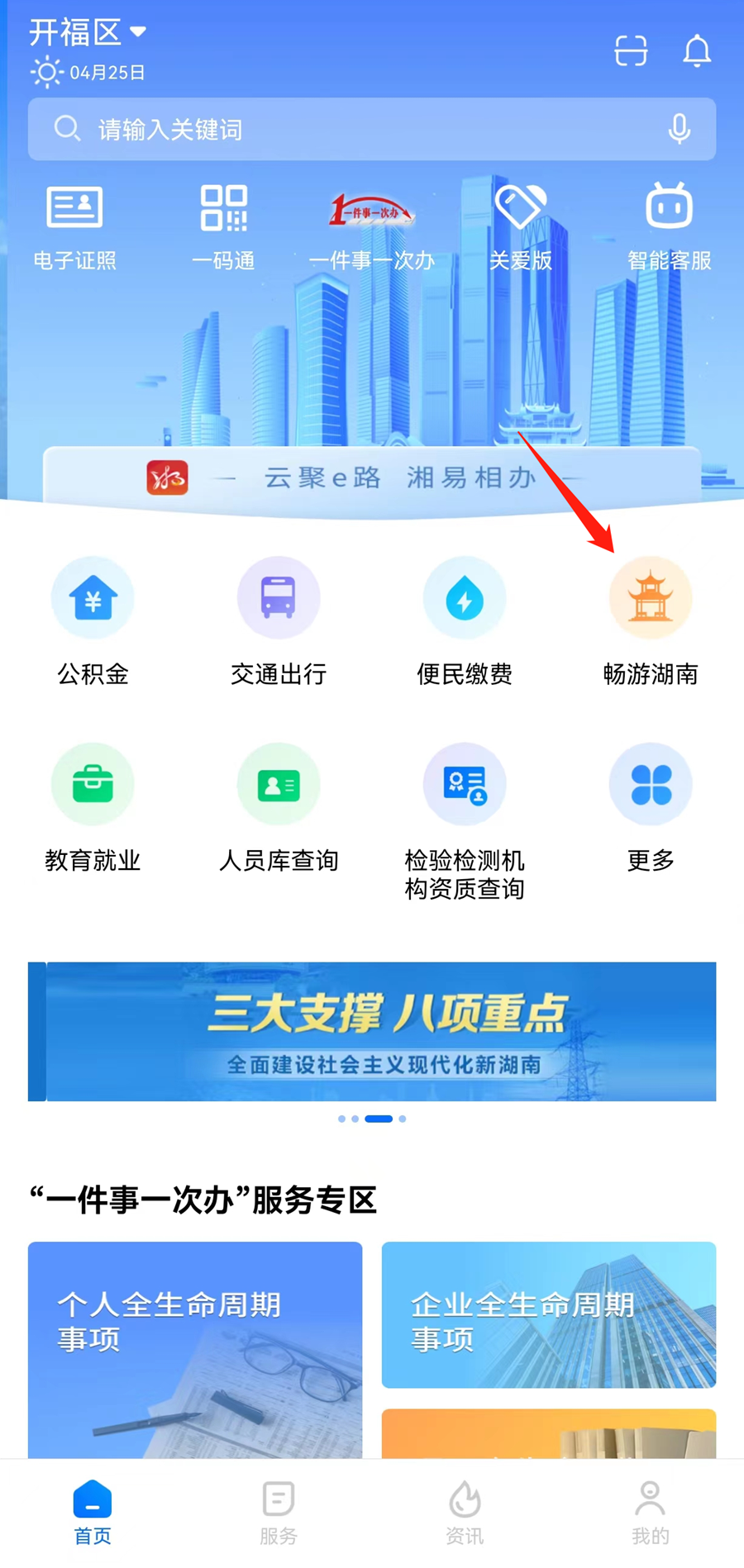This screenshot has width=744, height=1568.
Task: Select 交通出行 transportation service
Action: click(278, 620)
